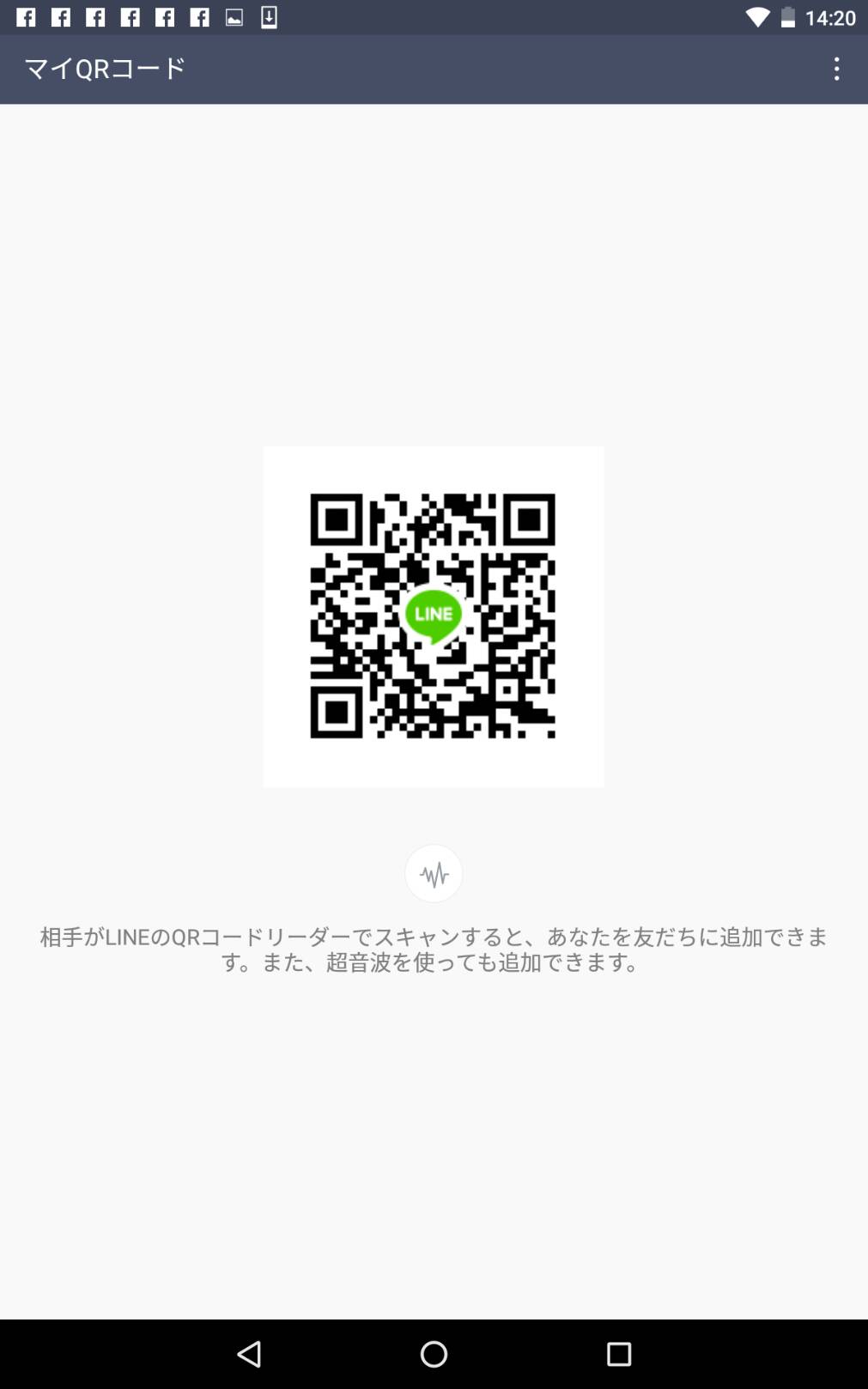Open the recent apps overview
Viewport: 868px width, 1389px height.
click(x=618, y=1354)
